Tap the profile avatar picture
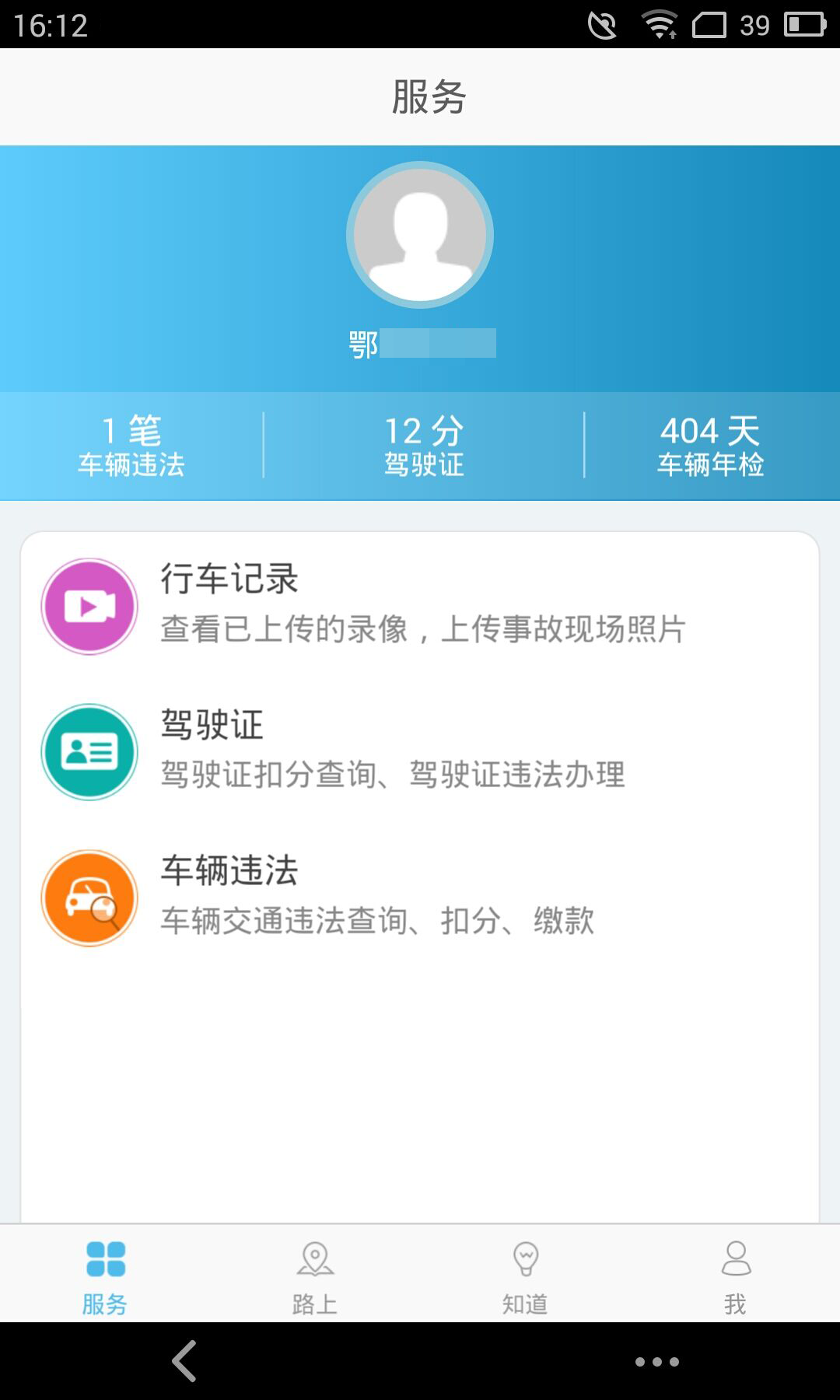840x1400 pixels. 420,235
